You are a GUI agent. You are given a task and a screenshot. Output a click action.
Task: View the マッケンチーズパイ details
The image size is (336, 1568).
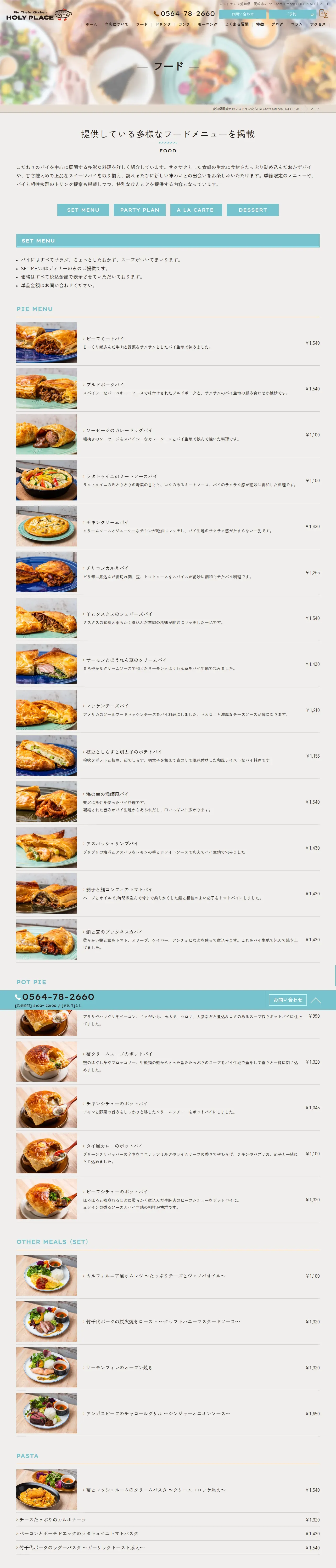click(x=107, y=706)
